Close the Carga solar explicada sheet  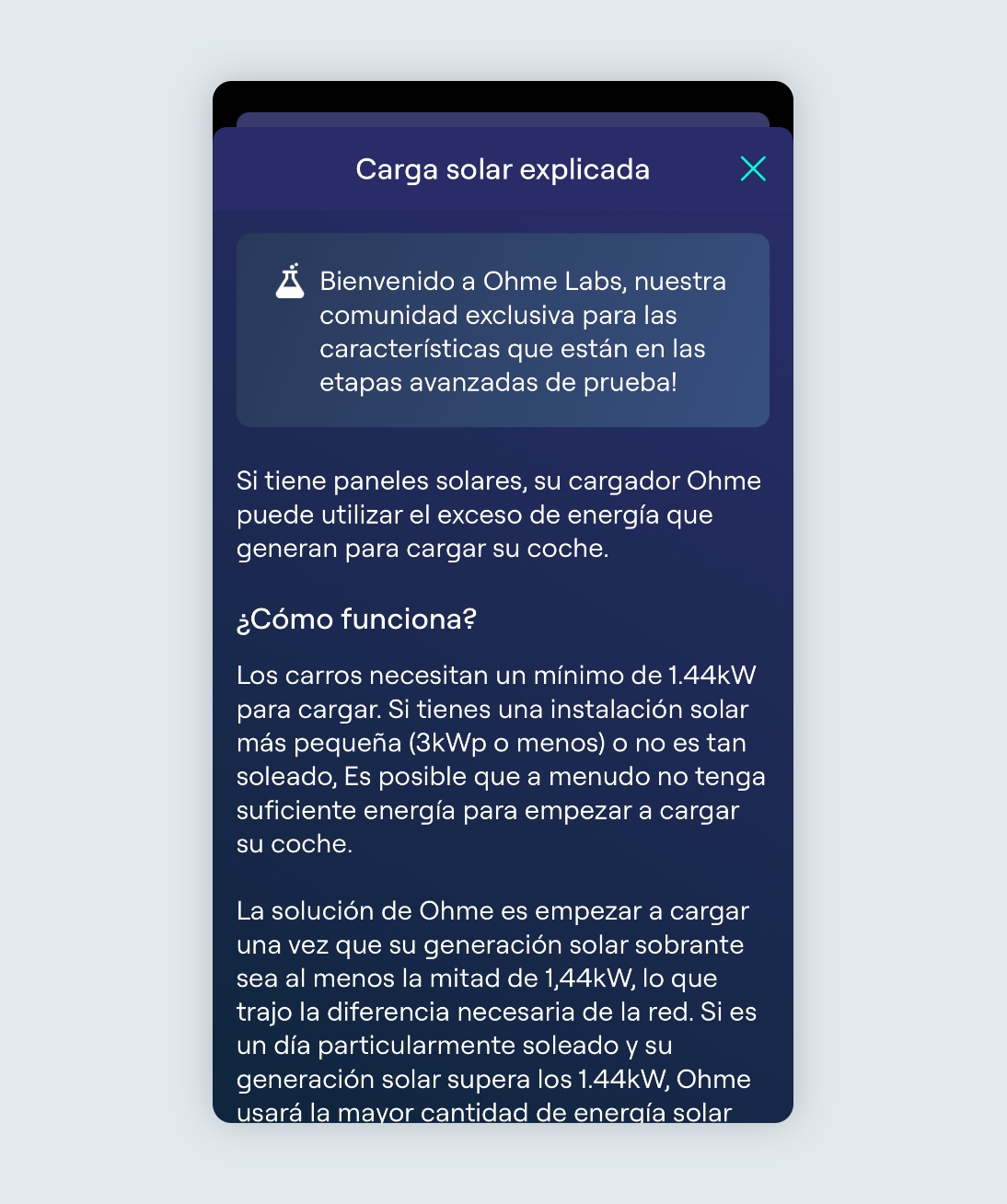point(753,168)
